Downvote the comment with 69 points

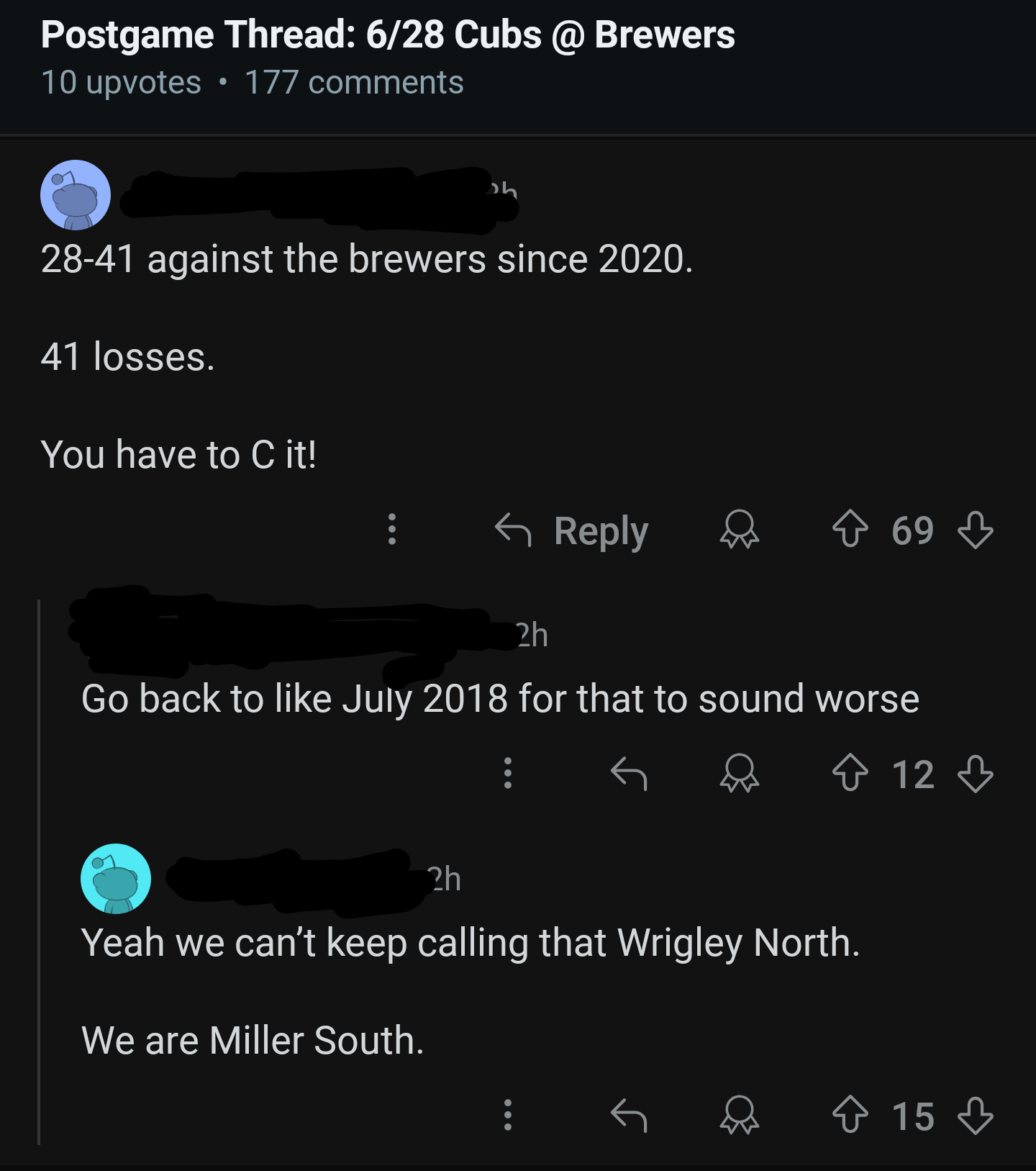point(976,530)
